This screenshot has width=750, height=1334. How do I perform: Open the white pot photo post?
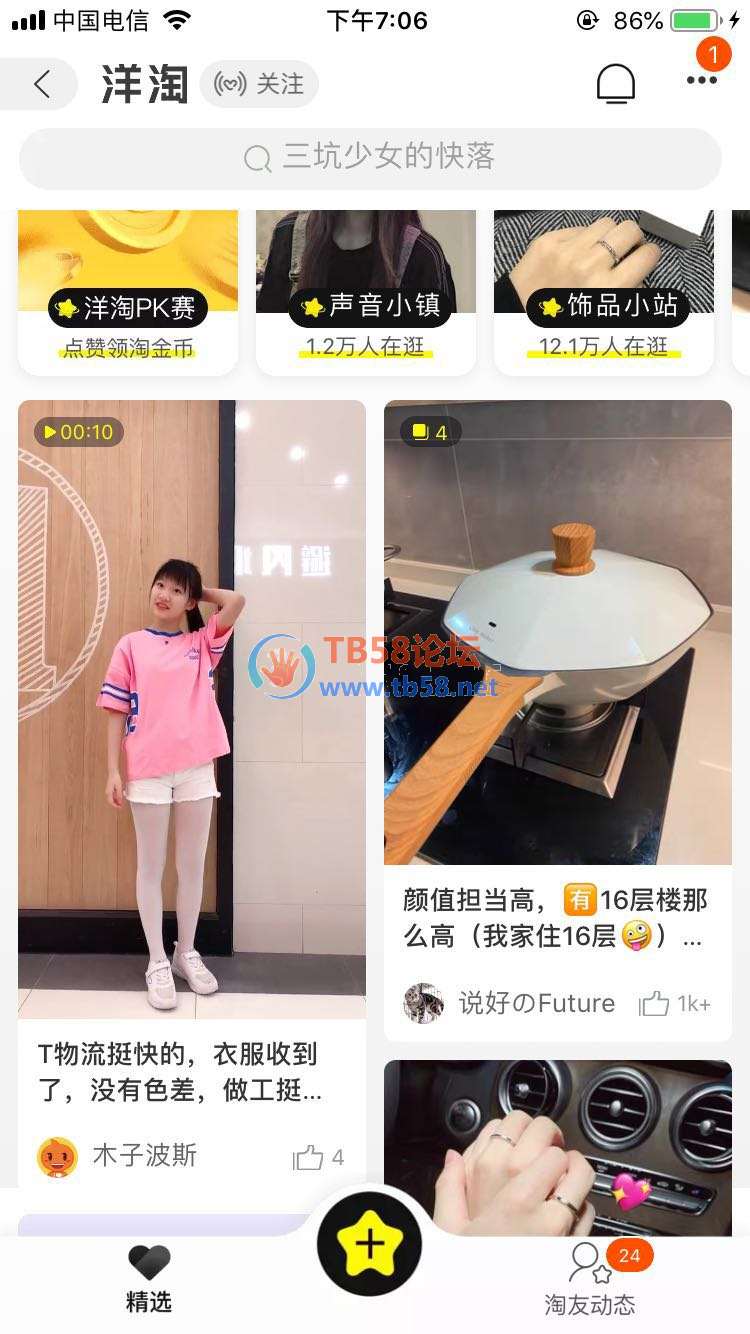[x=558, y=630]
